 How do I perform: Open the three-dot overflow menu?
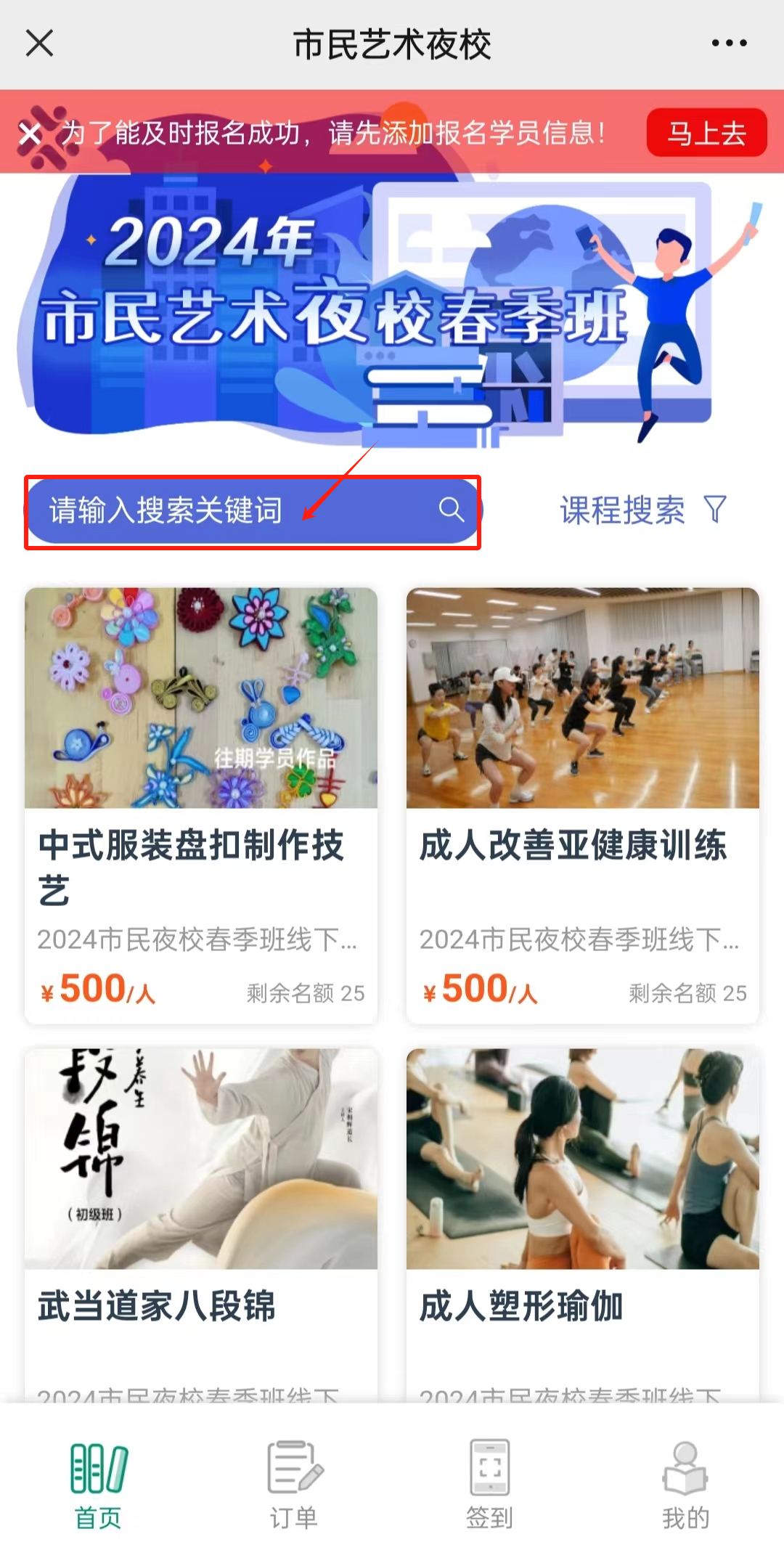[x=729, y=44]
